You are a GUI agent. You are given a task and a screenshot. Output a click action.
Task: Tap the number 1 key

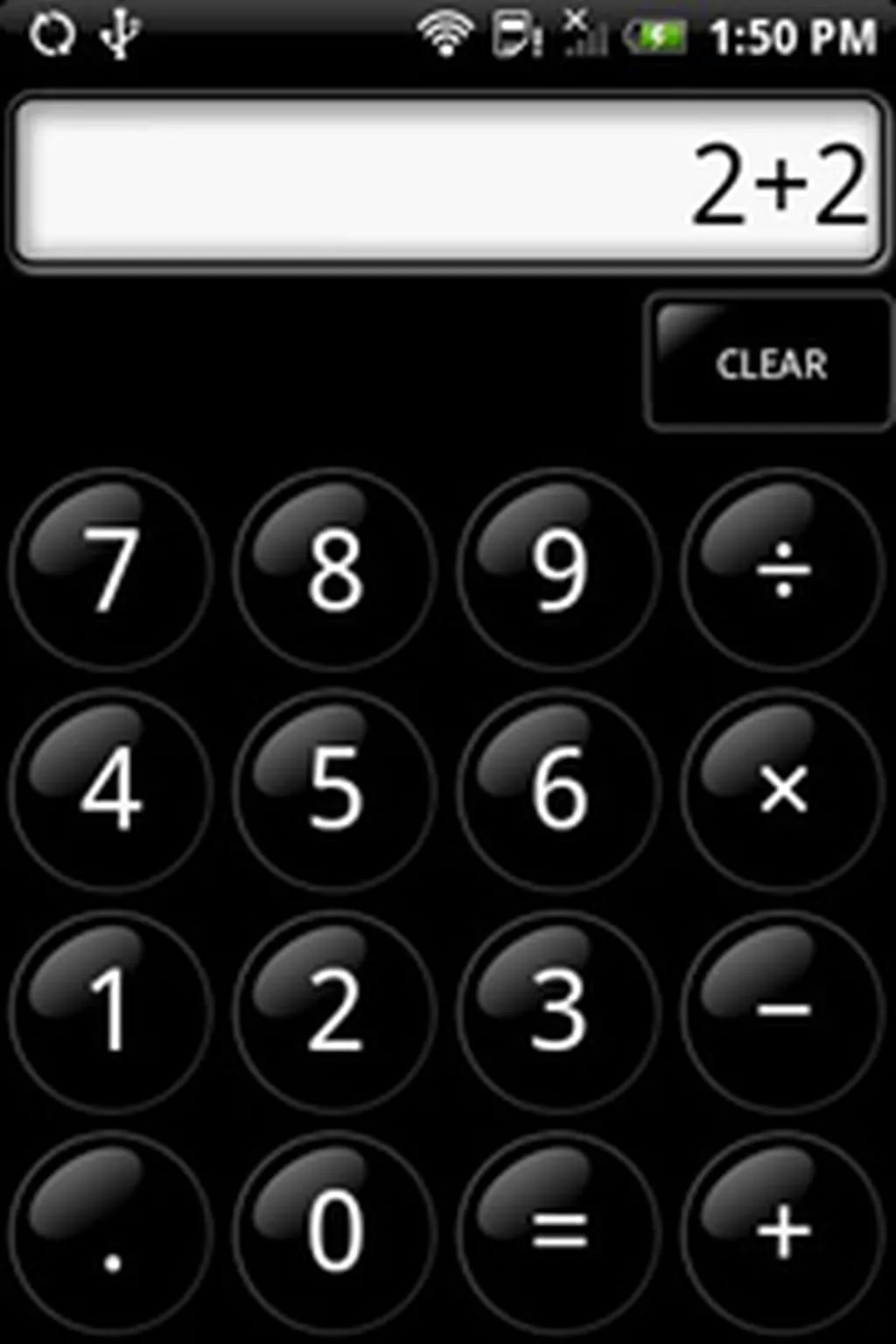point(111,1011)
